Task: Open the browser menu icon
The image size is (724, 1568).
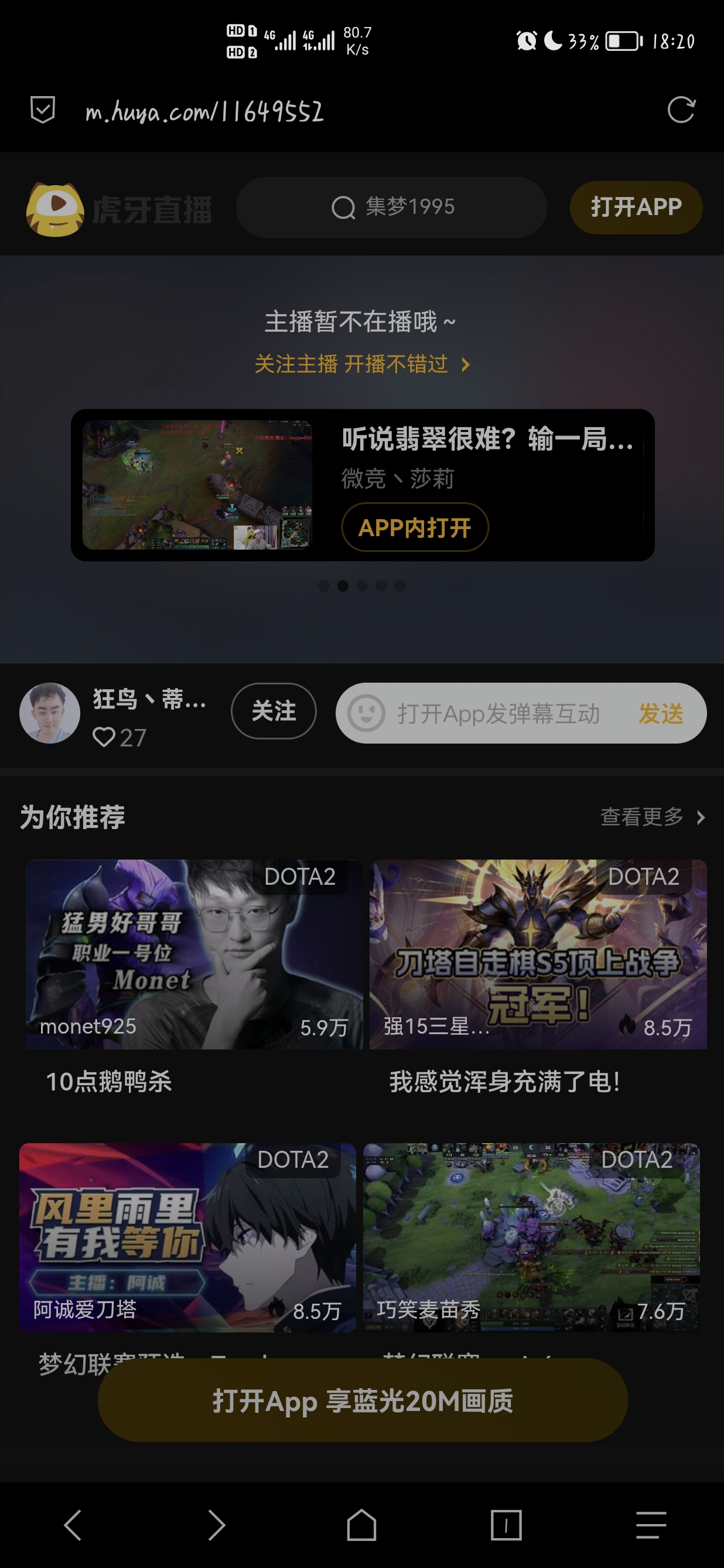Action: (x=651, y=1525)
